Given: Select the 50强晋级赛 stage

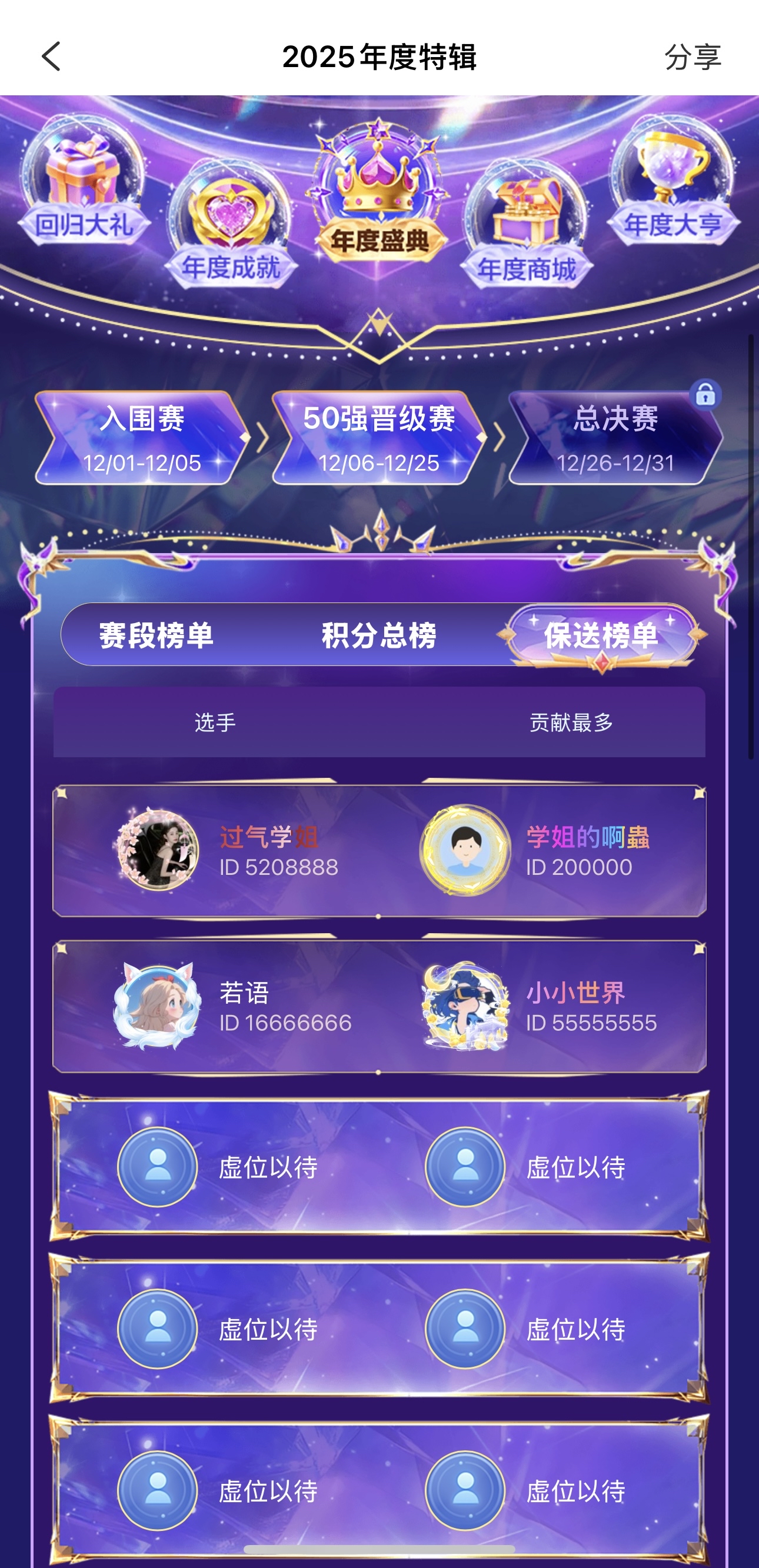Looking at the screenshot, I should tap(378, 438).
